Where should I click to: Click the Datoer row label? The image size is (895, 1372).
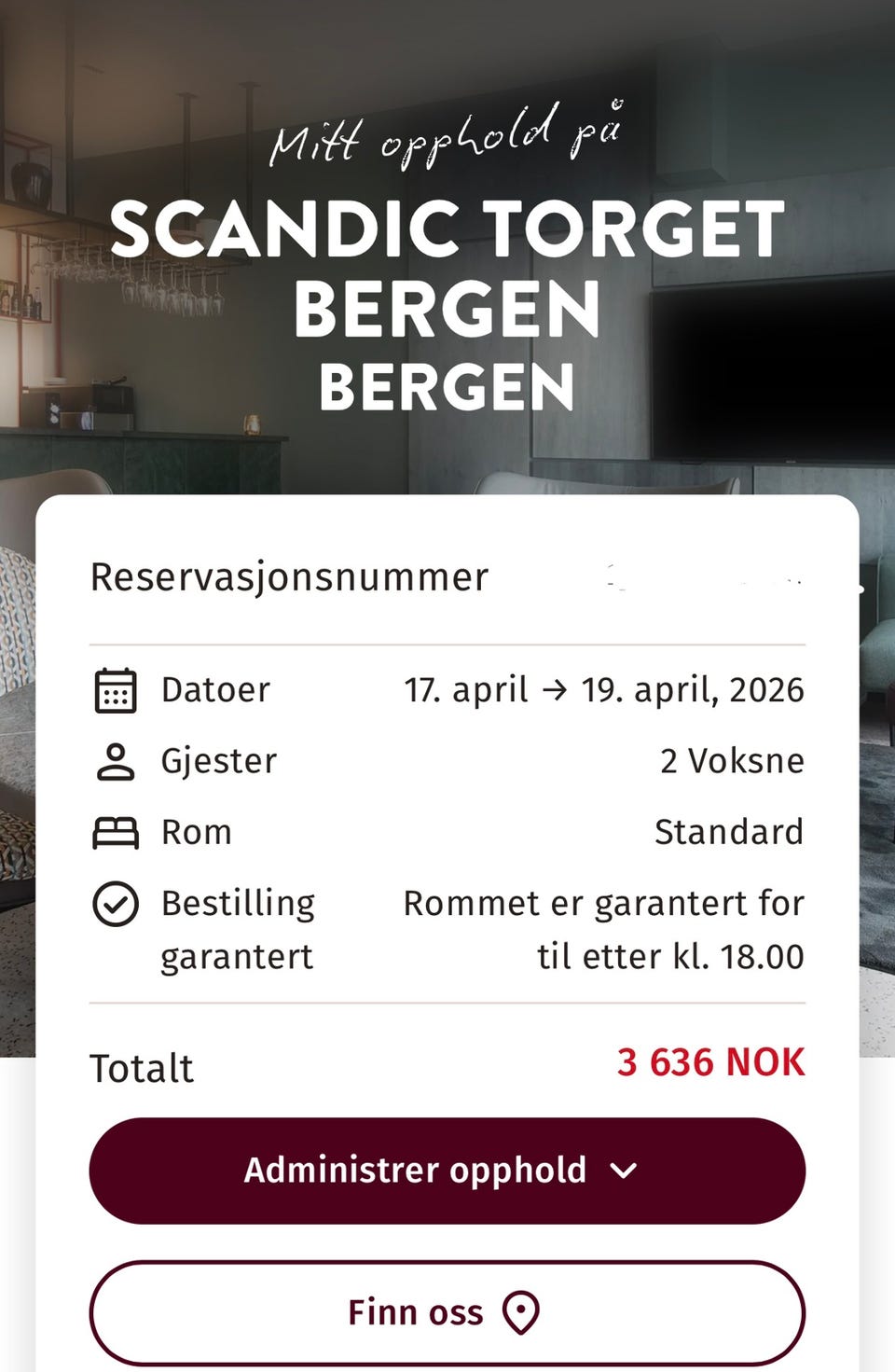214,690
